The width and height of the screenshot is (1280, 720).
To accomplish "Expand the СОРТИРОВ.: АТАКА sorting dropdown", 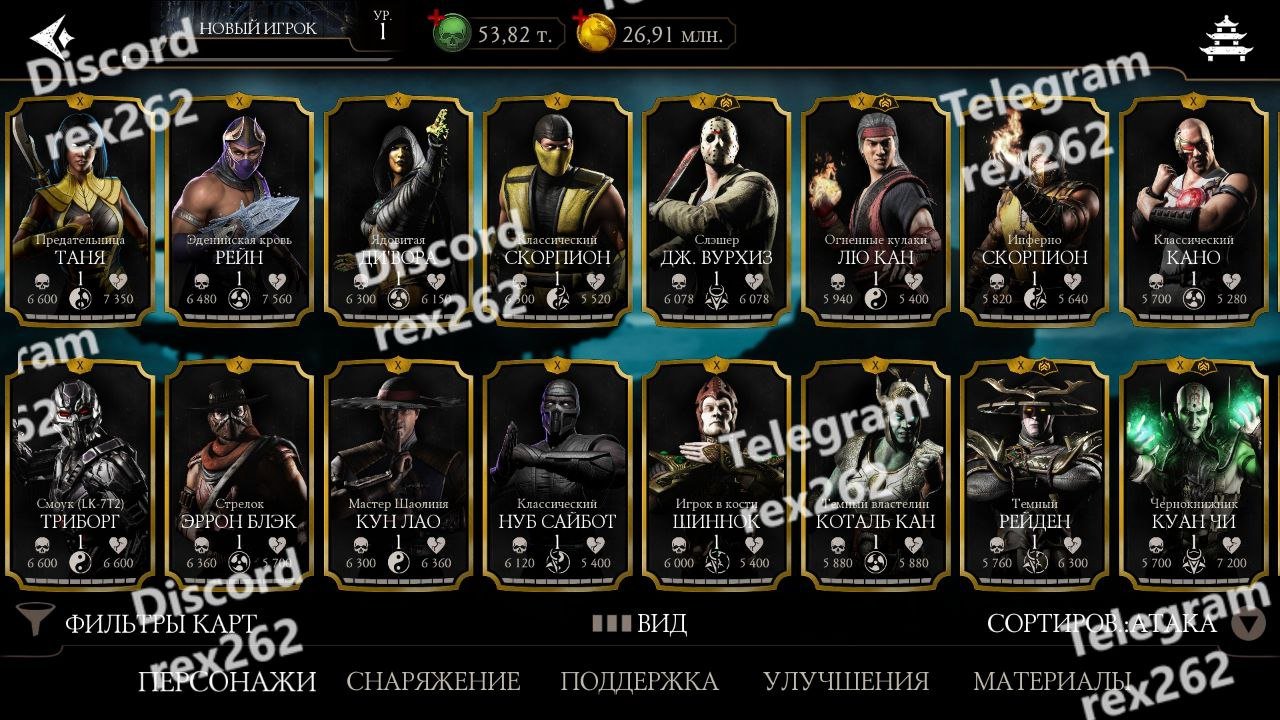I will (1248, 625).
